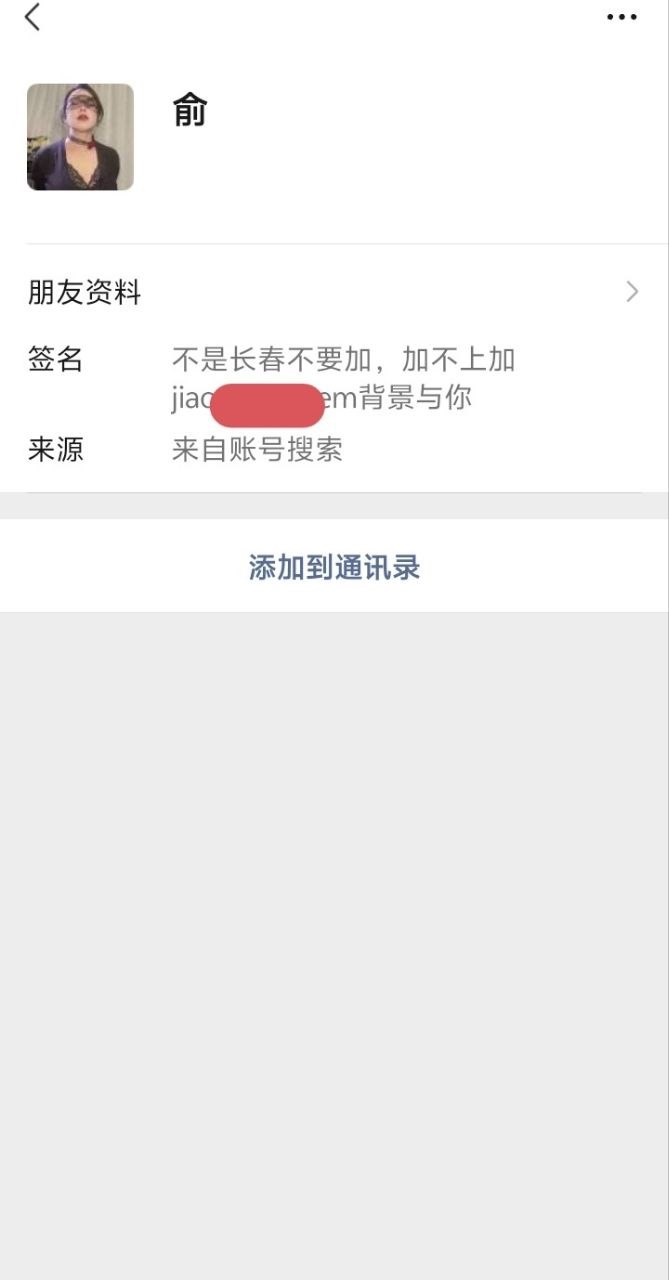Go back using the top-left arrow
The image size is (669, 1280).
[x=32, y=17]
